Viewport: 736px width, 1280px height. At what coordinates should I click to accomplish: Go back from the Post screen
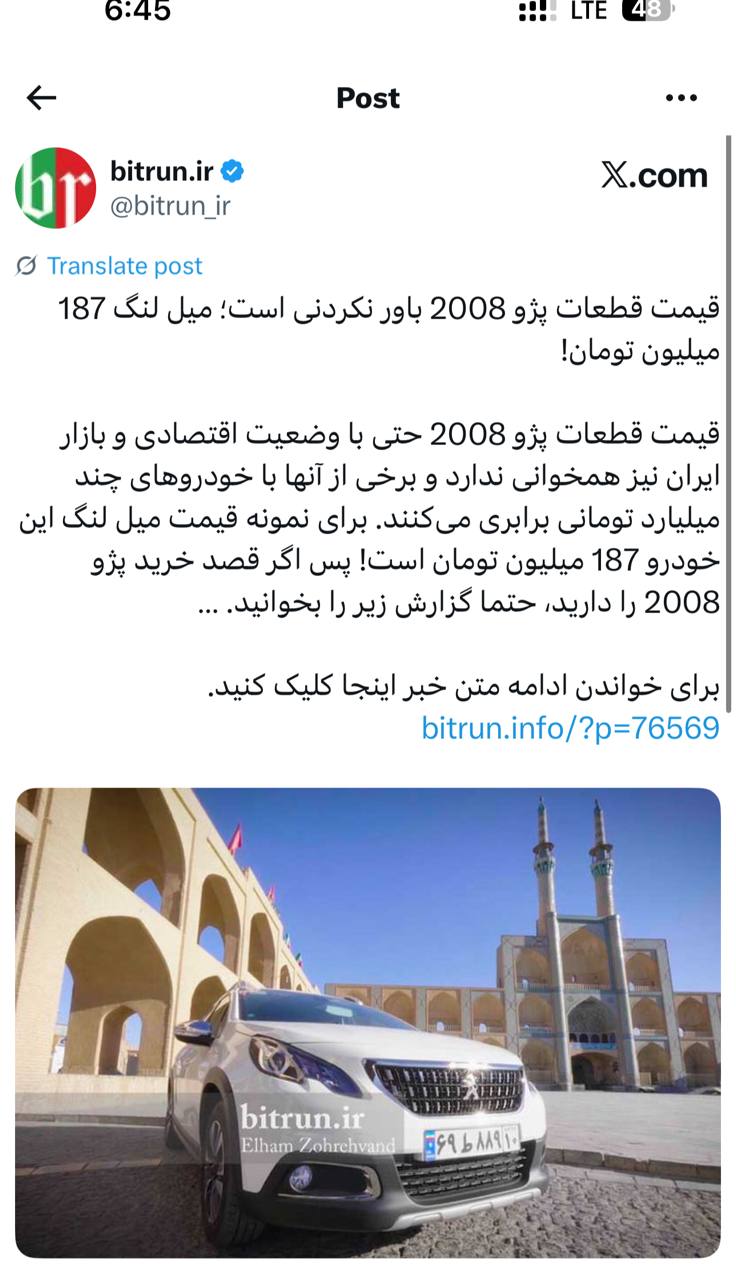click(42, 97)
